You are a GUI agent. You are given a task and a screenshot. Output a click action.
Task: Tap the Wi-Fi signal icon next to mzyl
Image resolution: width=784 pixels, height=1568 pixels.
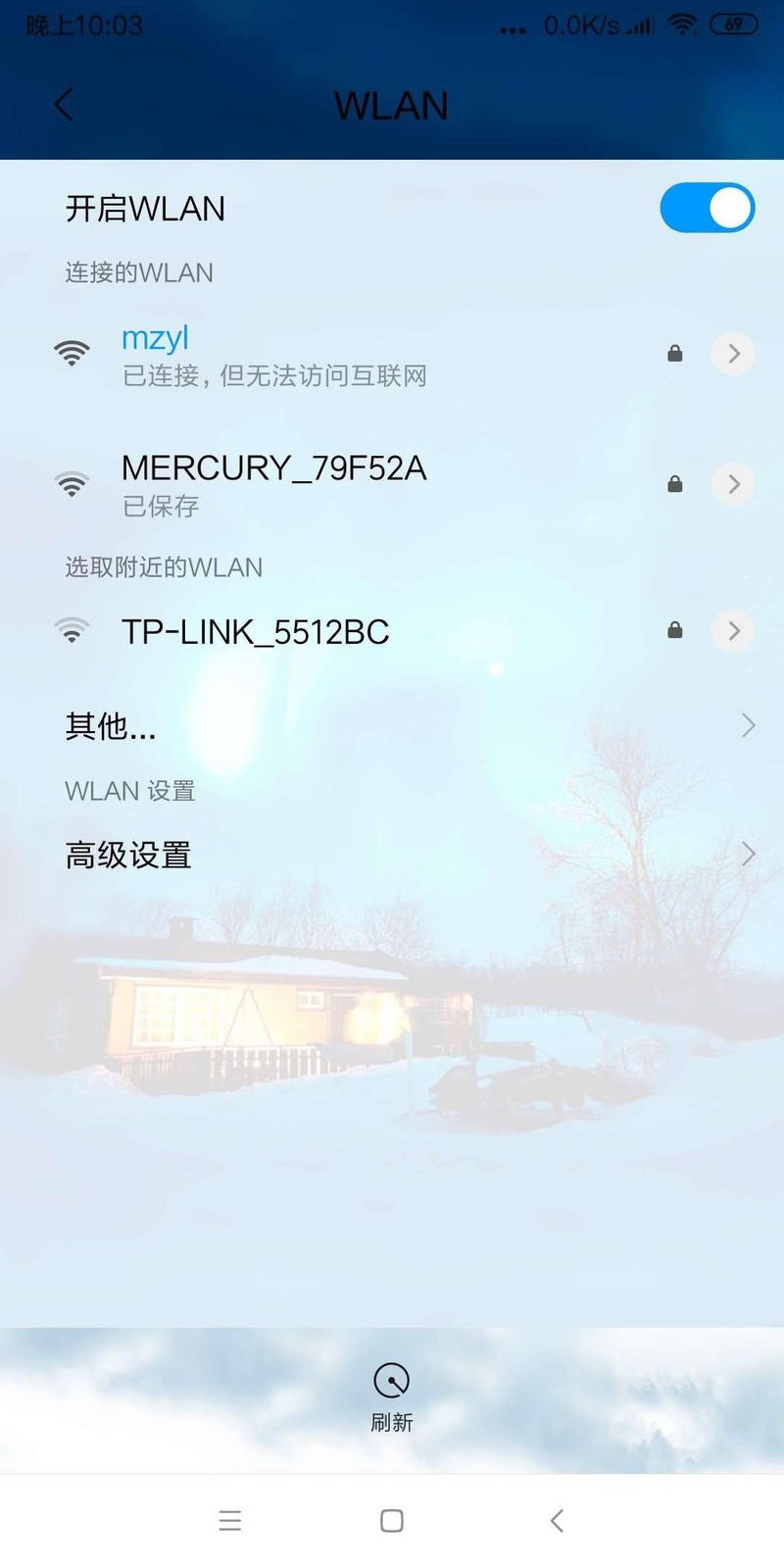pyautogui.click(x=72, y=353)
